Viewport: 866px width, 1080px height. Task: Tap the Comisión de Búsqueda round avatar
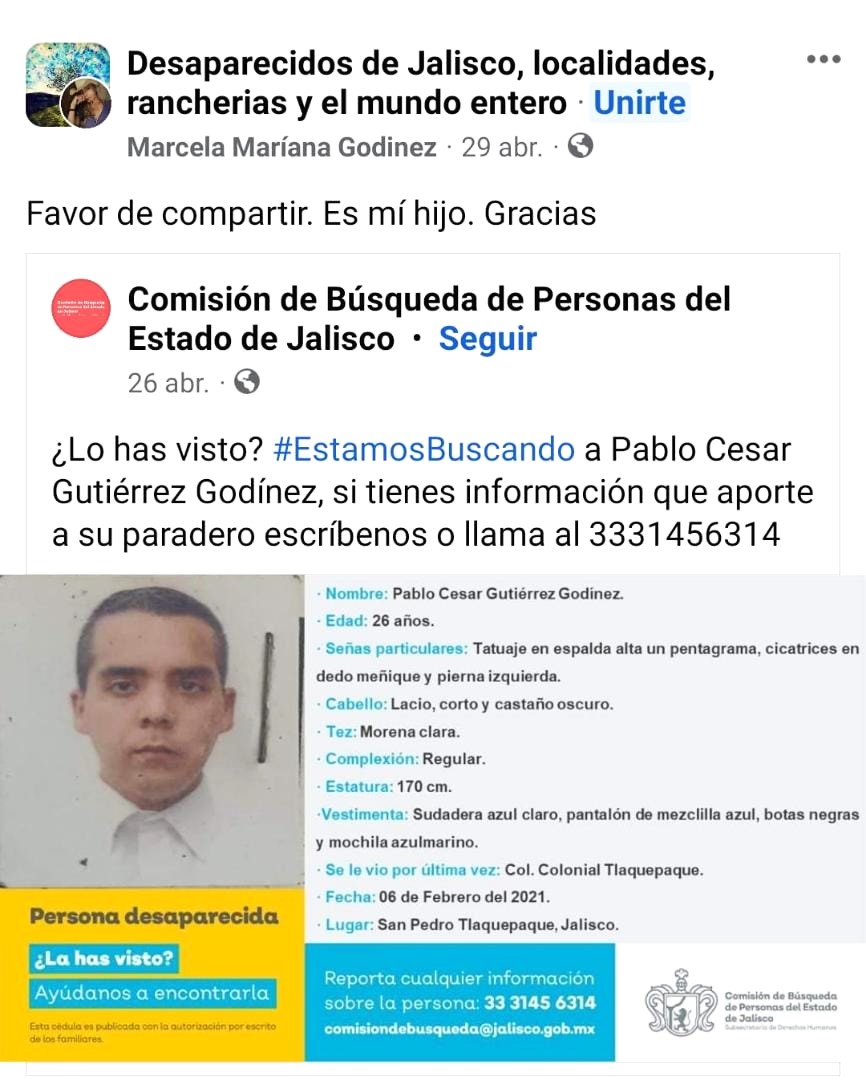point(80,308)
